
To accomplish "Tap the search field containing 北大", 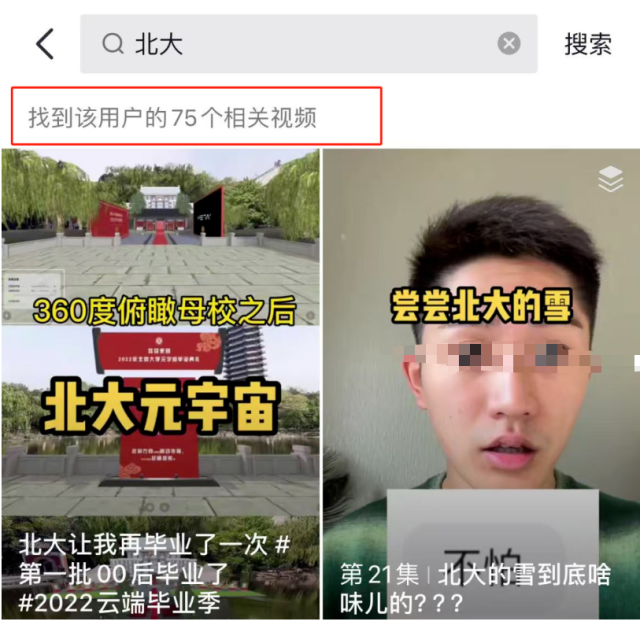I will click(300, 44).
